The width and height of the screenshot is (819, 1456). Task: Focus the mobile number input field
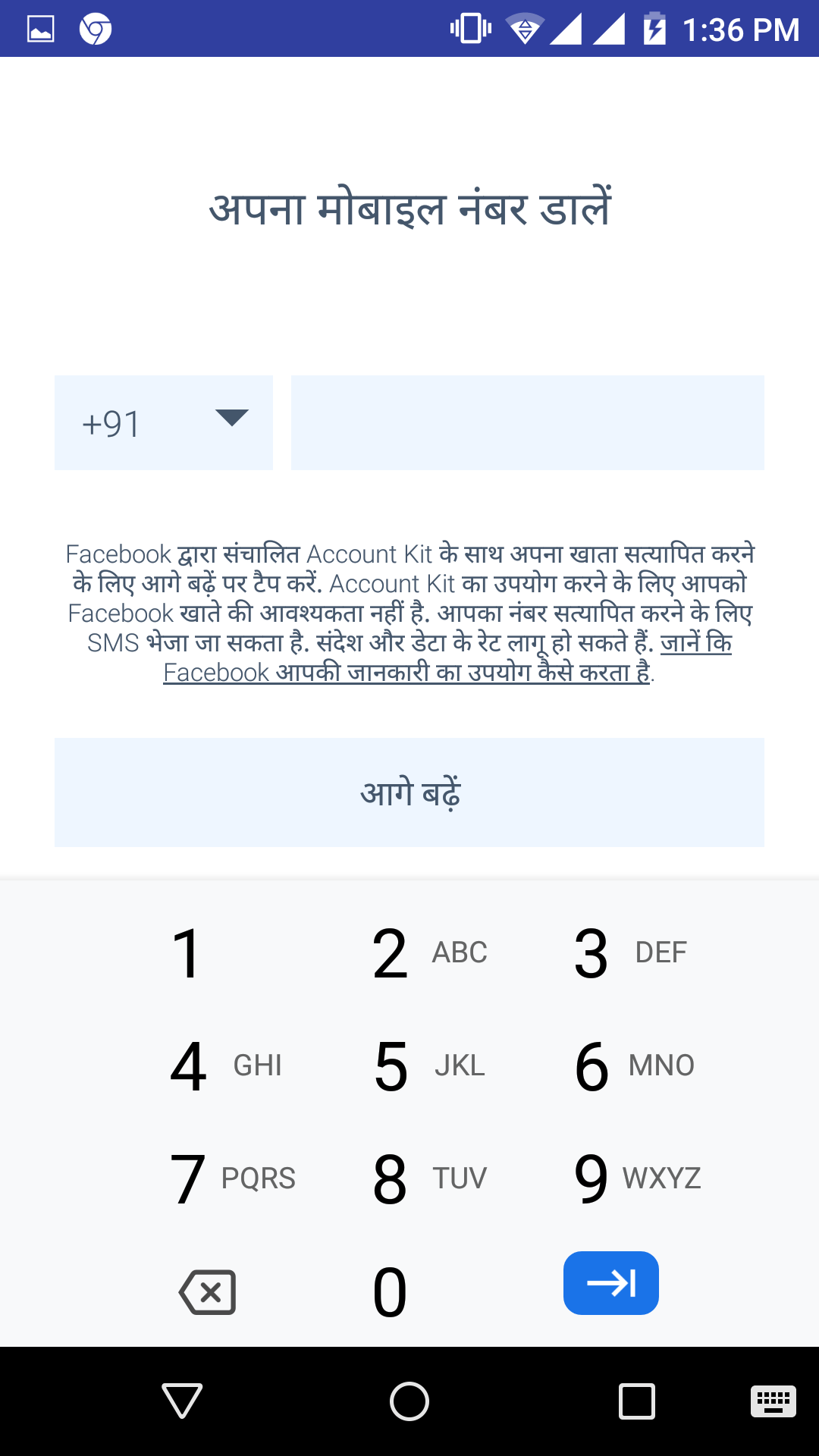pyautogui.click(x=527, y=422)
